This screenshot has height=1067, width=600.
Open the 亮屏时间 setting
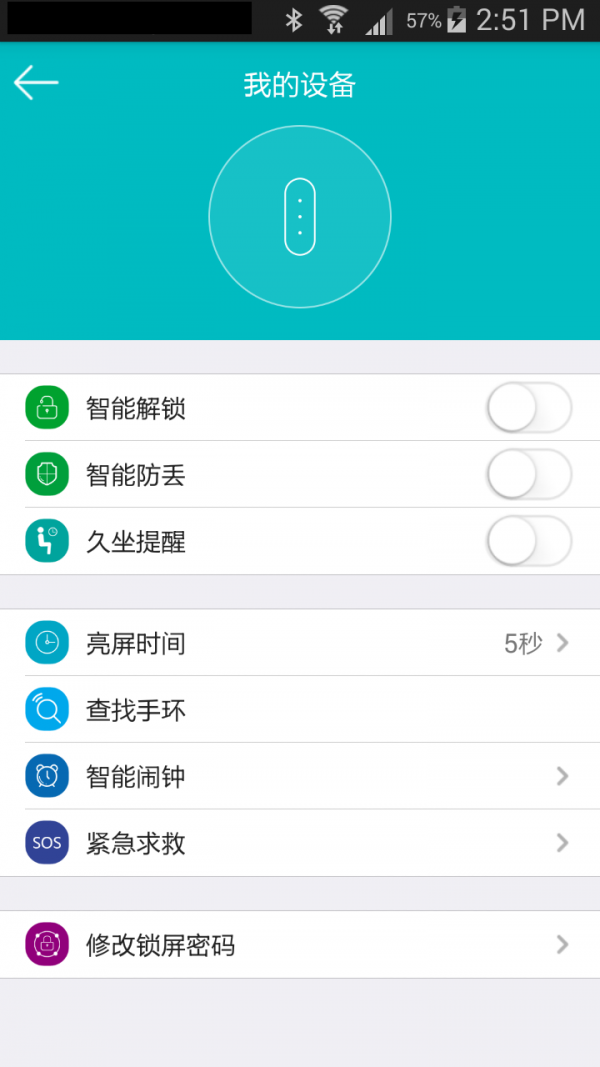click(x=300, y=643)
